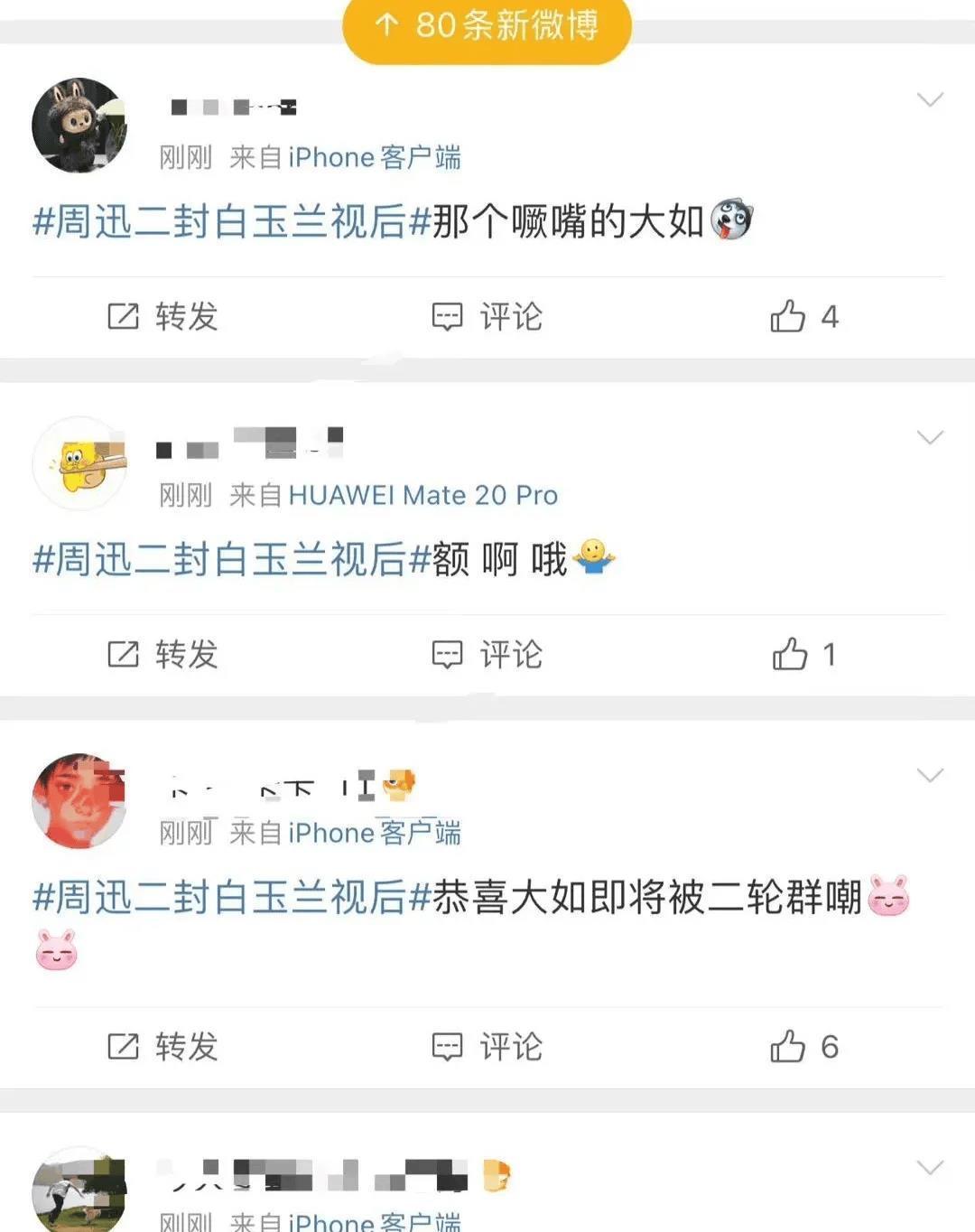The height and width of the screenshot is (1232, 975).
Task: Expand options for the 那个噘嘴的大如 post
Action: 929,99
